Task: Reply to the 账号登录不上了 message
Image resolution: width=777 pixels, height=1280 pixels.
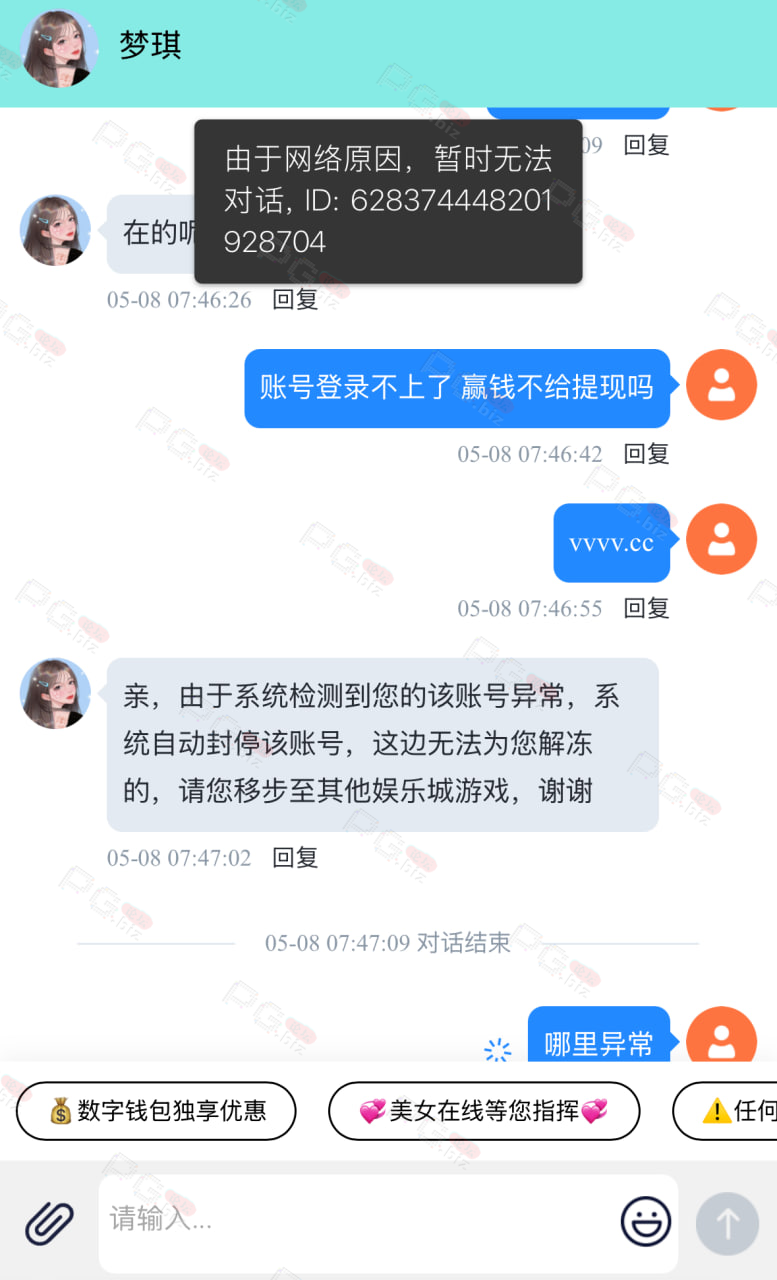Action: point(646,454)
